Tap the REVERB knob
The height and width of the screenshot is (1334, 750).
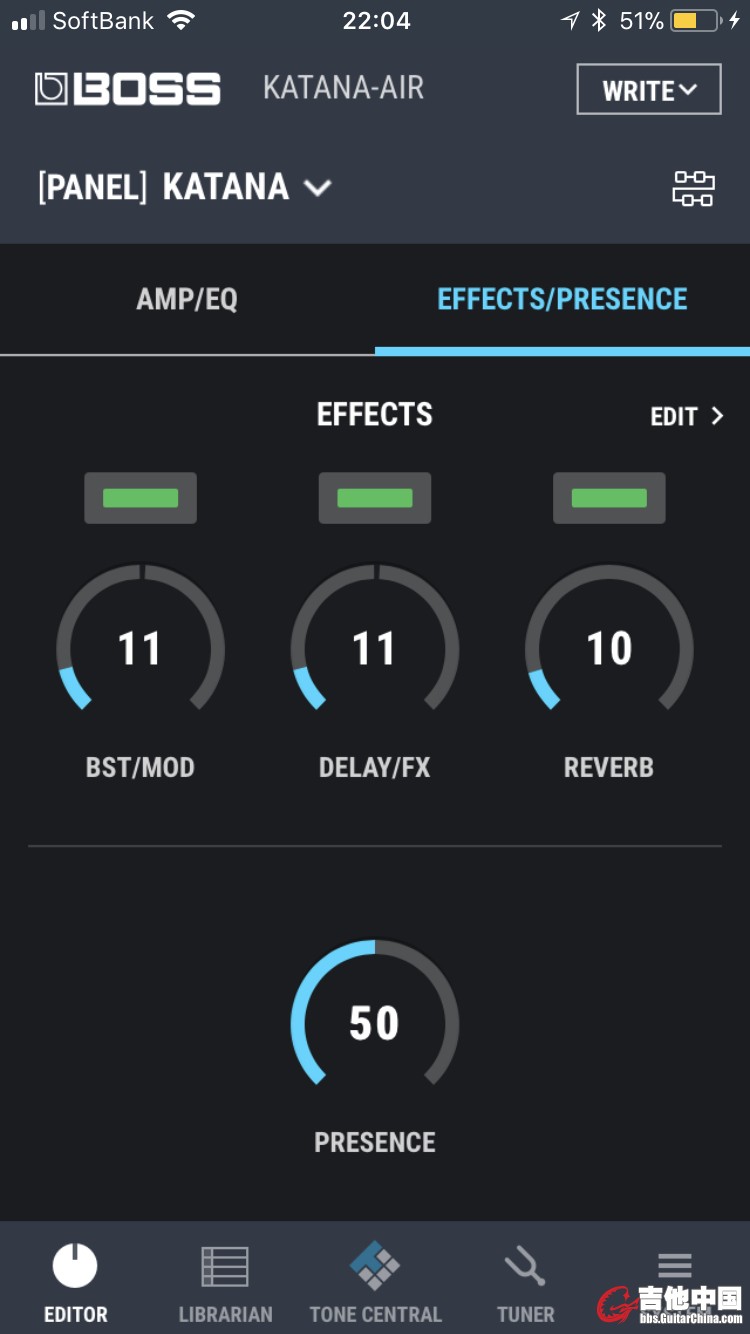609,649
